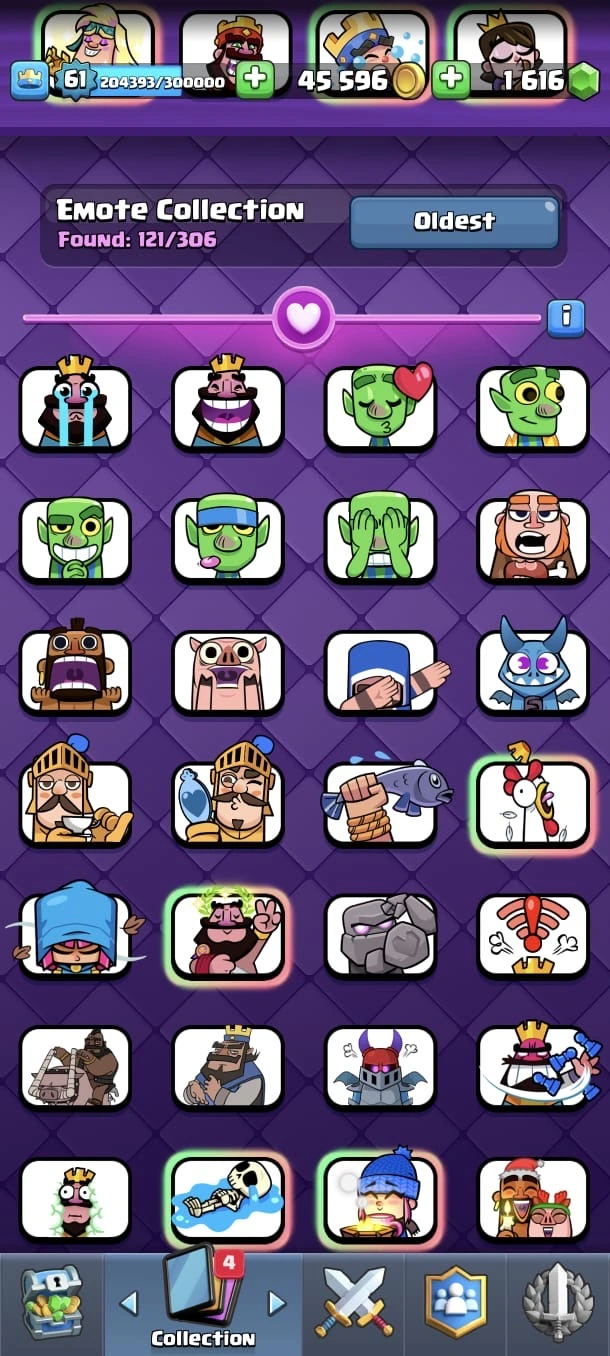Tap the plus button next to gold
Viewport: 610px width, 1356px height.
(452, 79)
